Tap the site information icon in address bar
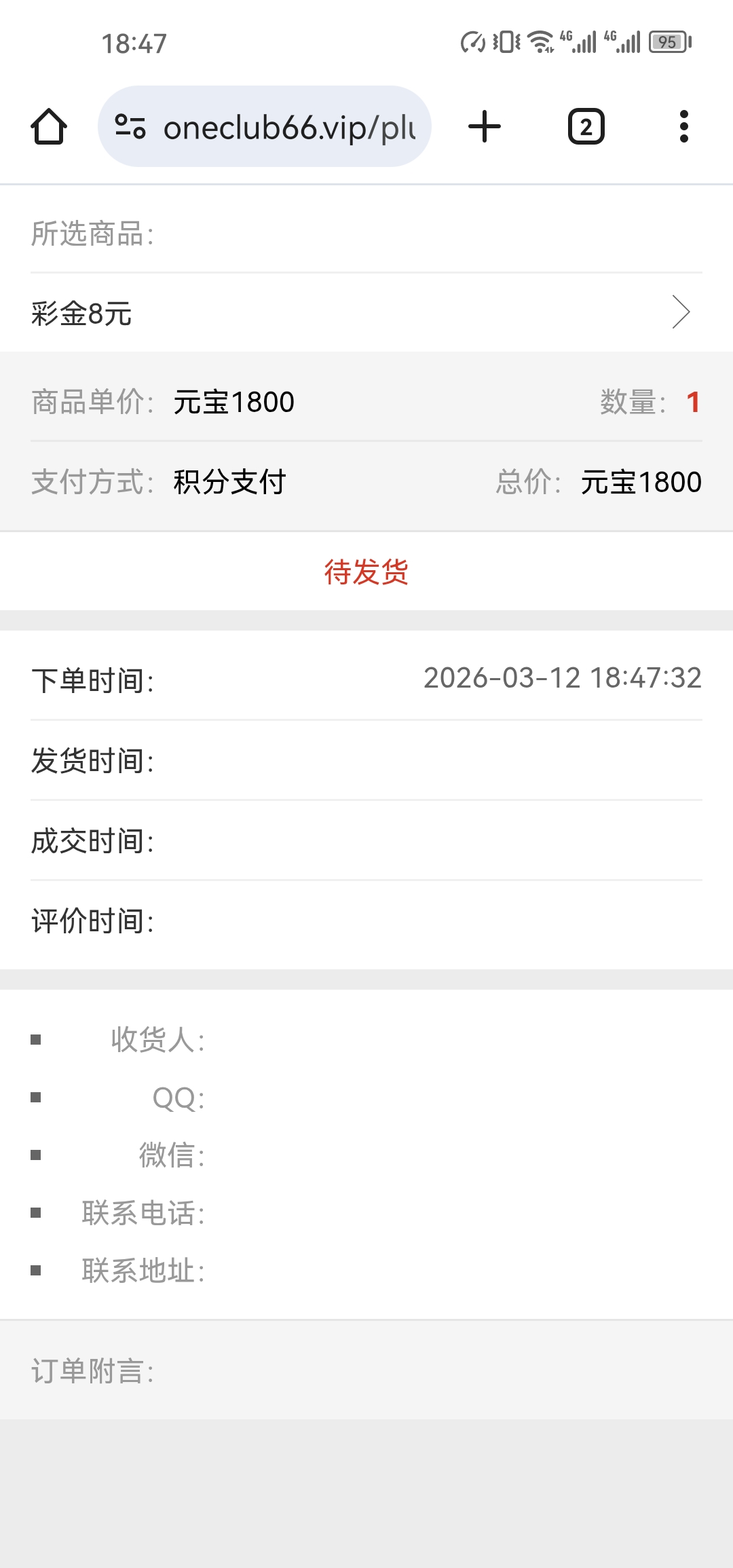The height and width of the screenshot is (1568, 733). [131, 126]
